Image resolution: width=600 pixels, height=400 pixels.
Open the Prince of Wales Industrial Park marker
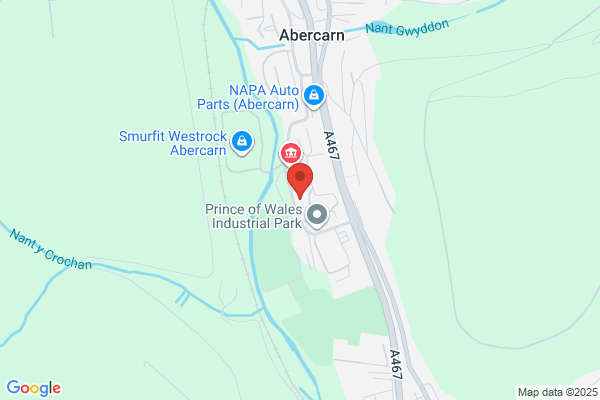point(316,216)
